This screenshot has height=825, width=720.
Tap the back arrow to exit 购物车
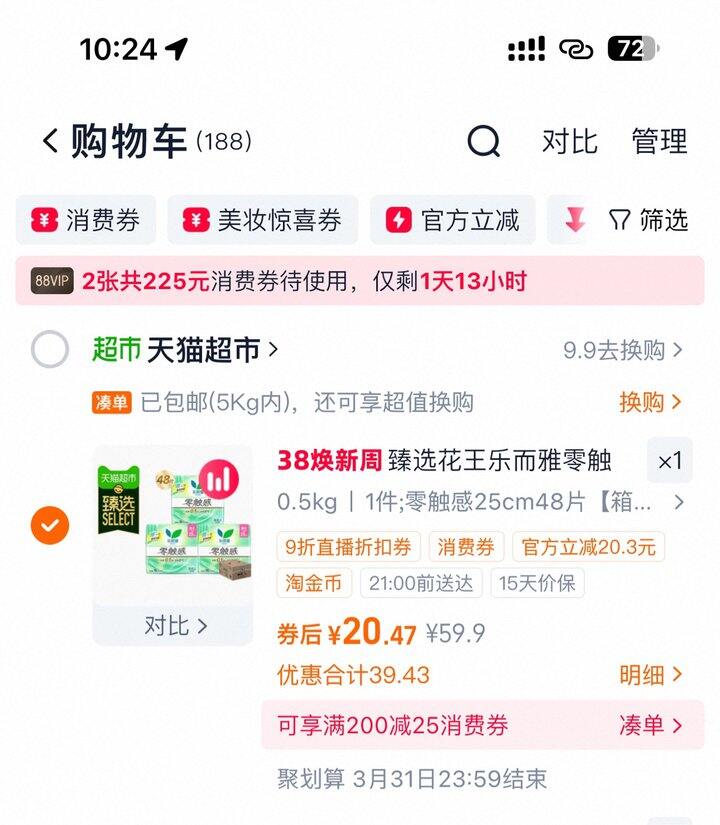pyautogui.click(x=48, y=142)
